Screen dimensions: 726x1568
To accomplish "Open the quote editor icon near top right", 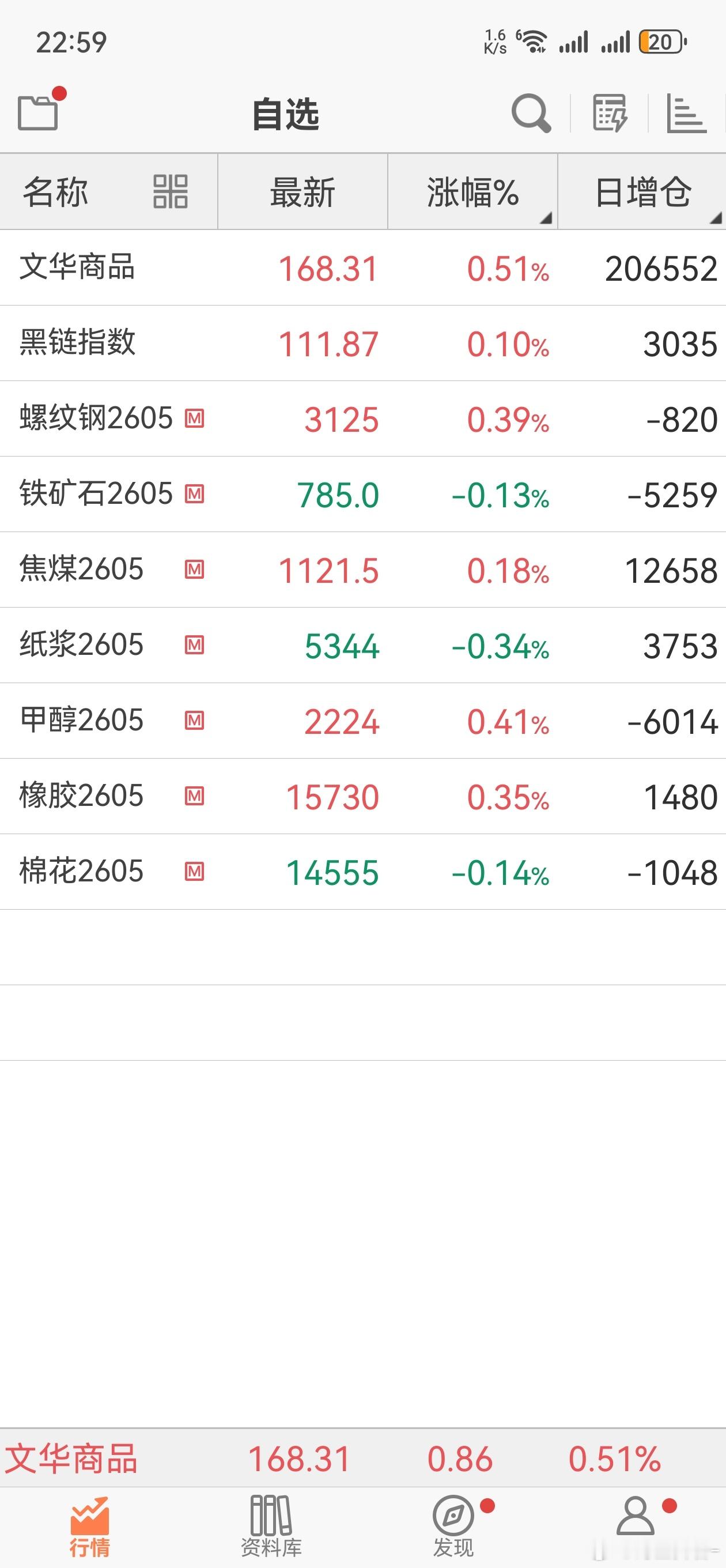I will (x=610, y=115).
